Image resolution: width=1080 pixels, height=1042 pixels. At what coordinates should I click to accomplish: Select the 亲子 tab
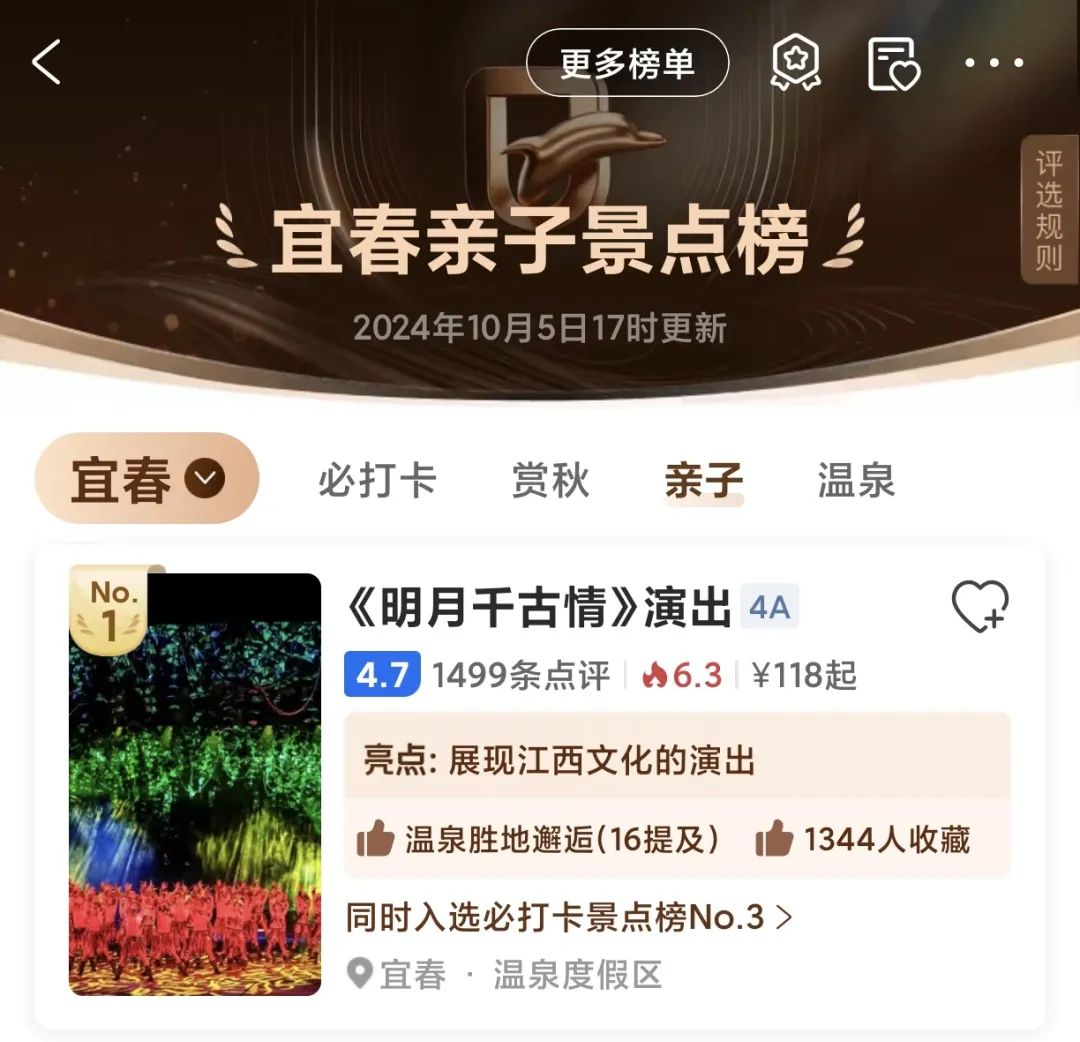[704, 481]
